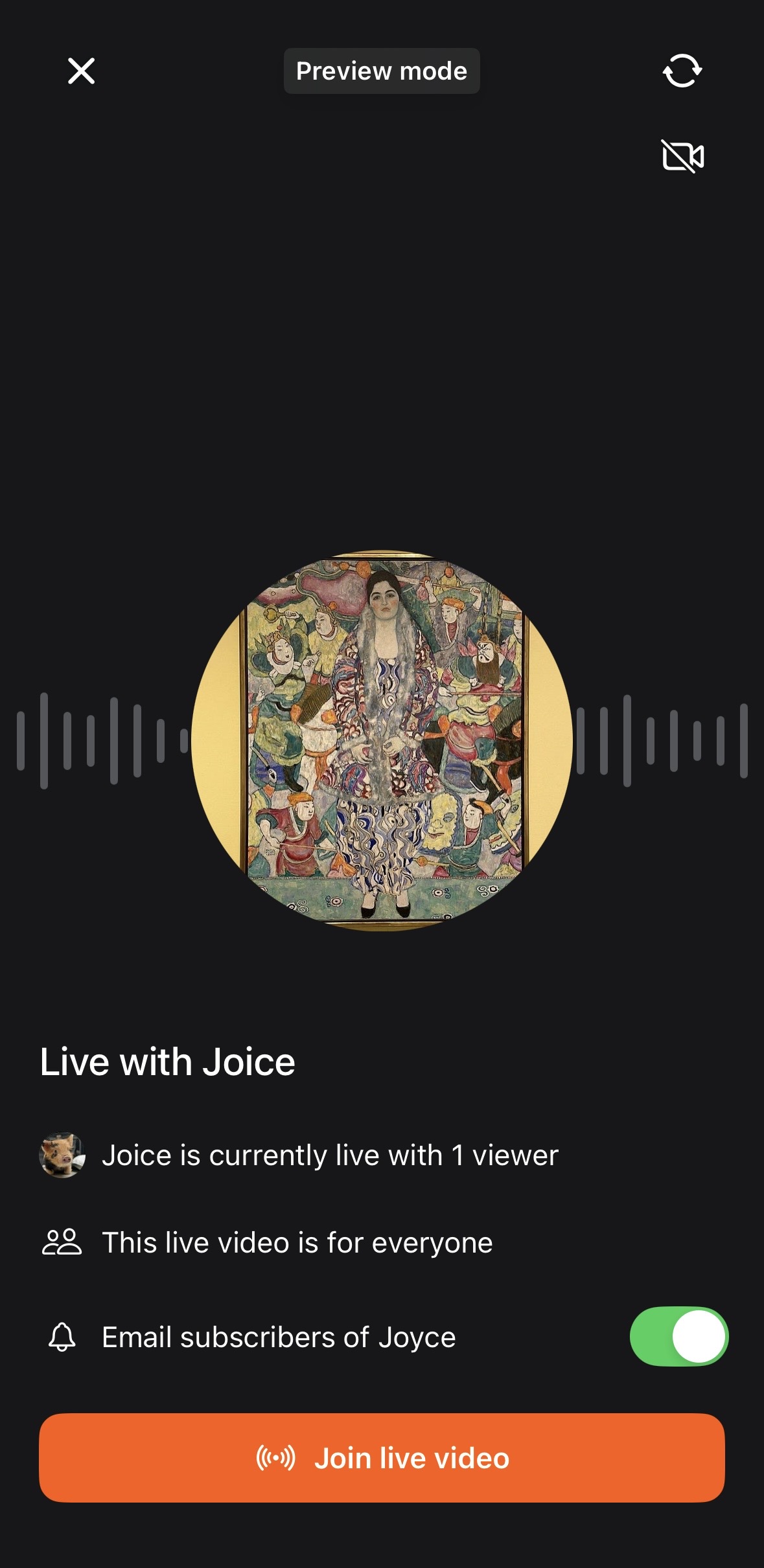This screenshot has width=764, height=1568.
Task: Disable Email subscribers of Joyce switch
Action: tap(679, 1336)
